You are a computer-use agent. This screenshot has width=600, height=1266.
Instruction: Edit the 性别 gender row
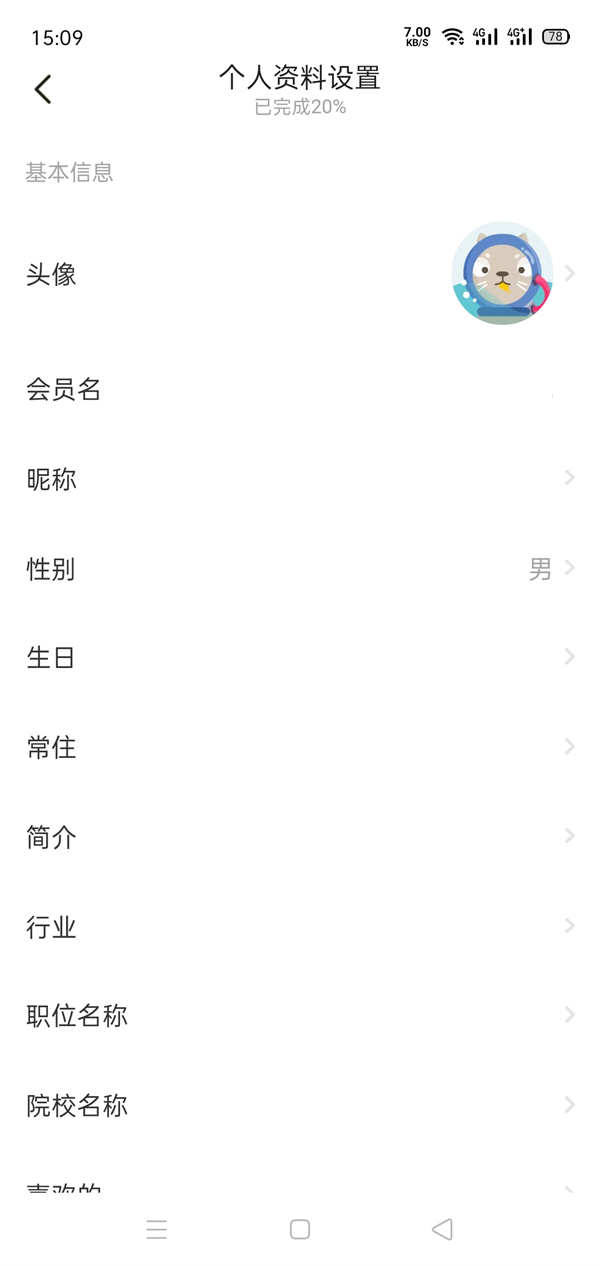point(300,569)
